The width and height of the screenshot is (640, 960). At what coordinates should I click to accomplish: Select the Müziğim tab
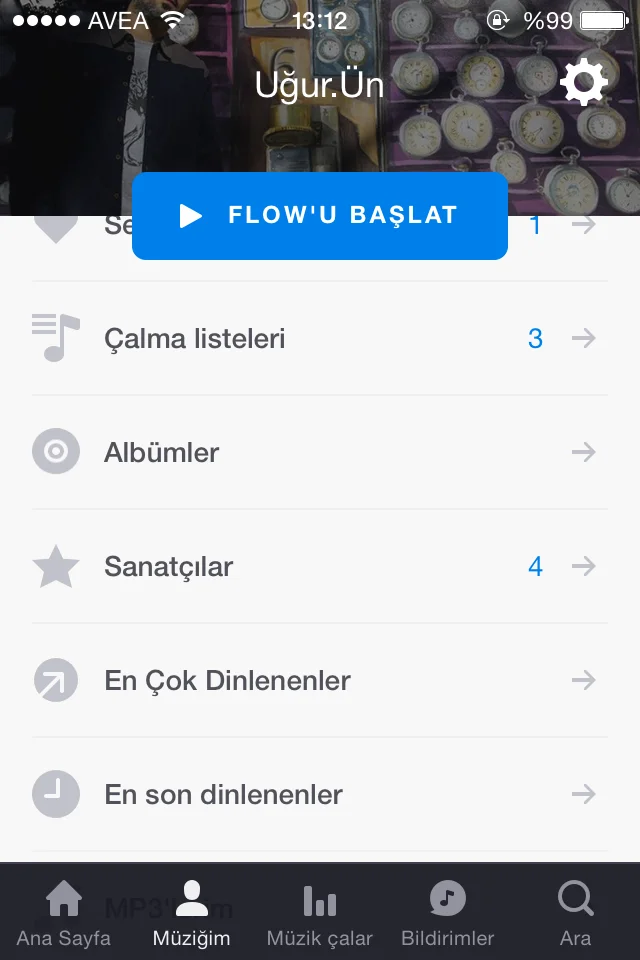click(191, 912)
